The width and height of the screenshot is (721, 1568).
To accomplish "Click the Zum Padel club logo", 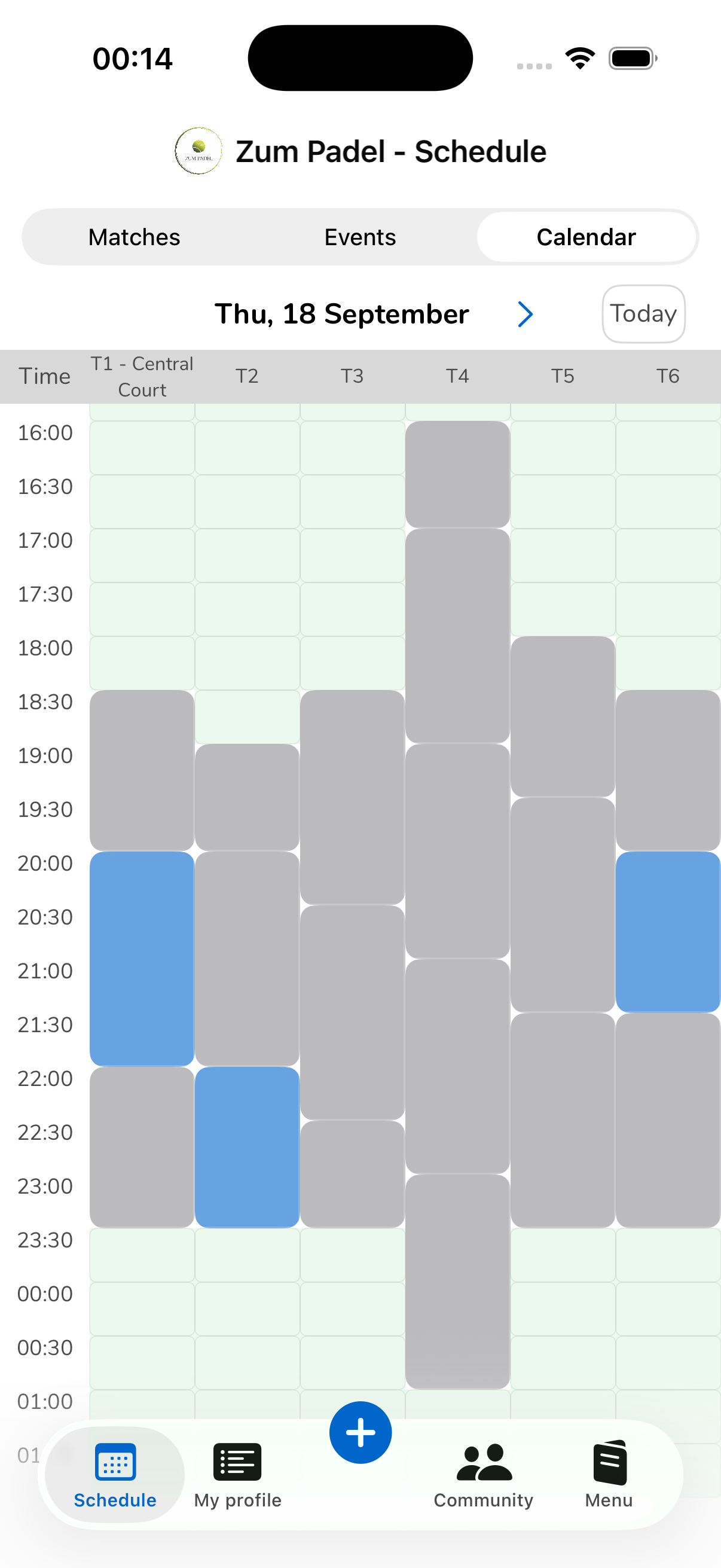I will click(x=199, y=152).
